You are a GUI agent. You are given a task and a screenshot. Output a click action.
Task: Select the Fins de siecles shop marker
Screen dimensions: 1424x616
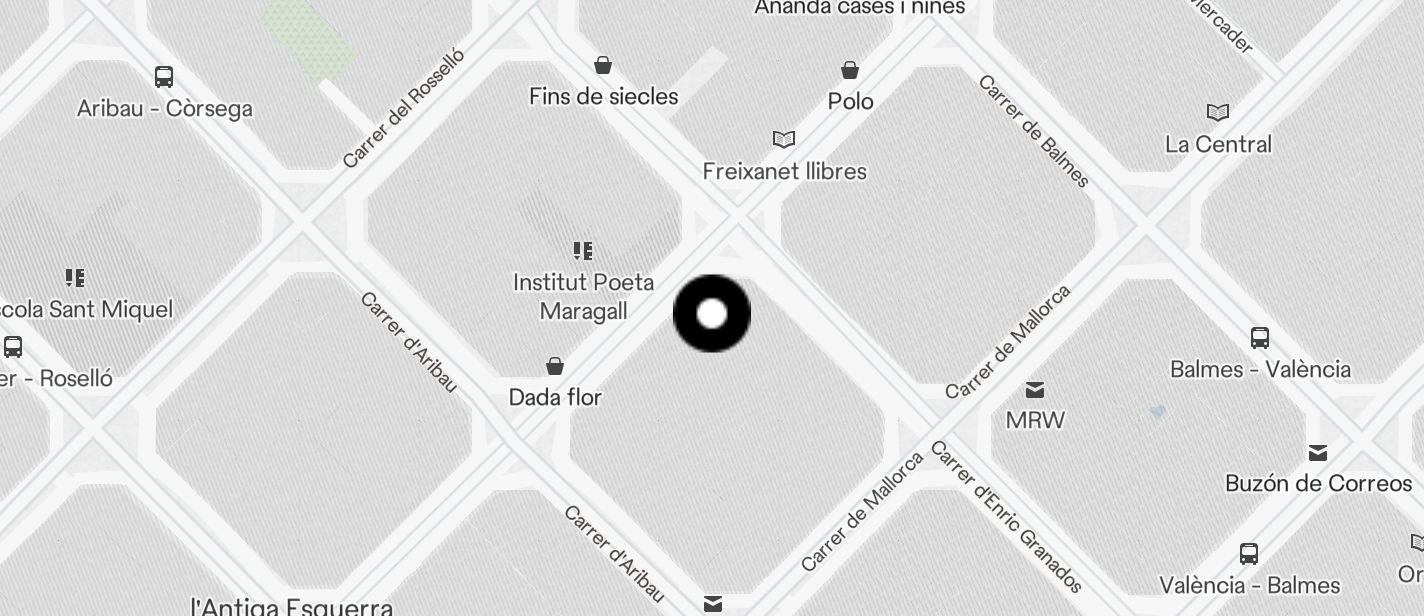603,66
